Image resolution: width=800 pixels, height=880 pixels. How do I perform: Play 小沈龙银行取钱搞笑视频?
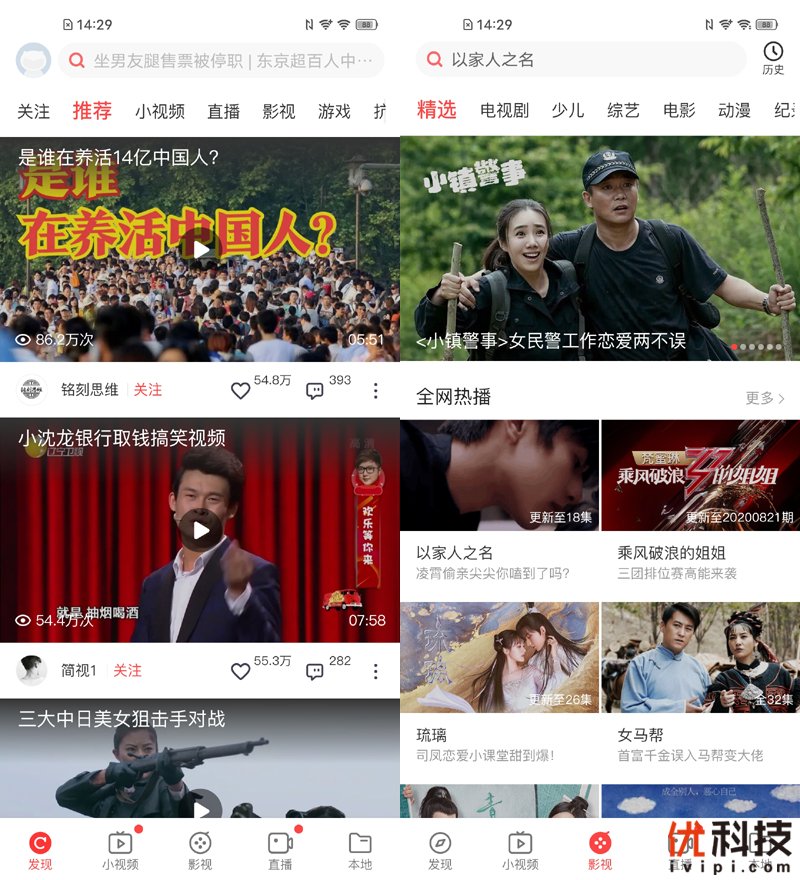[x=201, y=530]
